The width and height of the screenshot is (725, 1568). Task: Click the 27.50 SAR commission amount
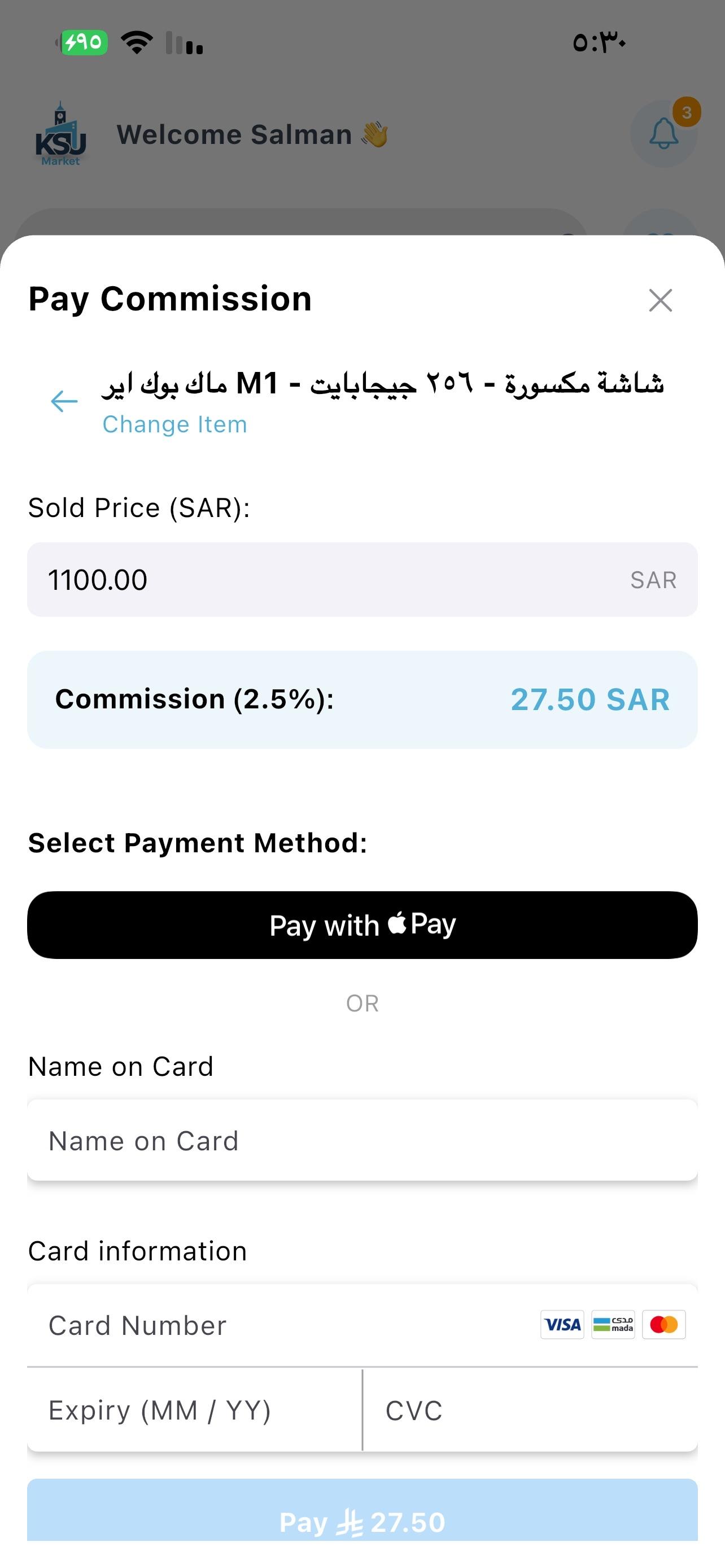(590, 699)
